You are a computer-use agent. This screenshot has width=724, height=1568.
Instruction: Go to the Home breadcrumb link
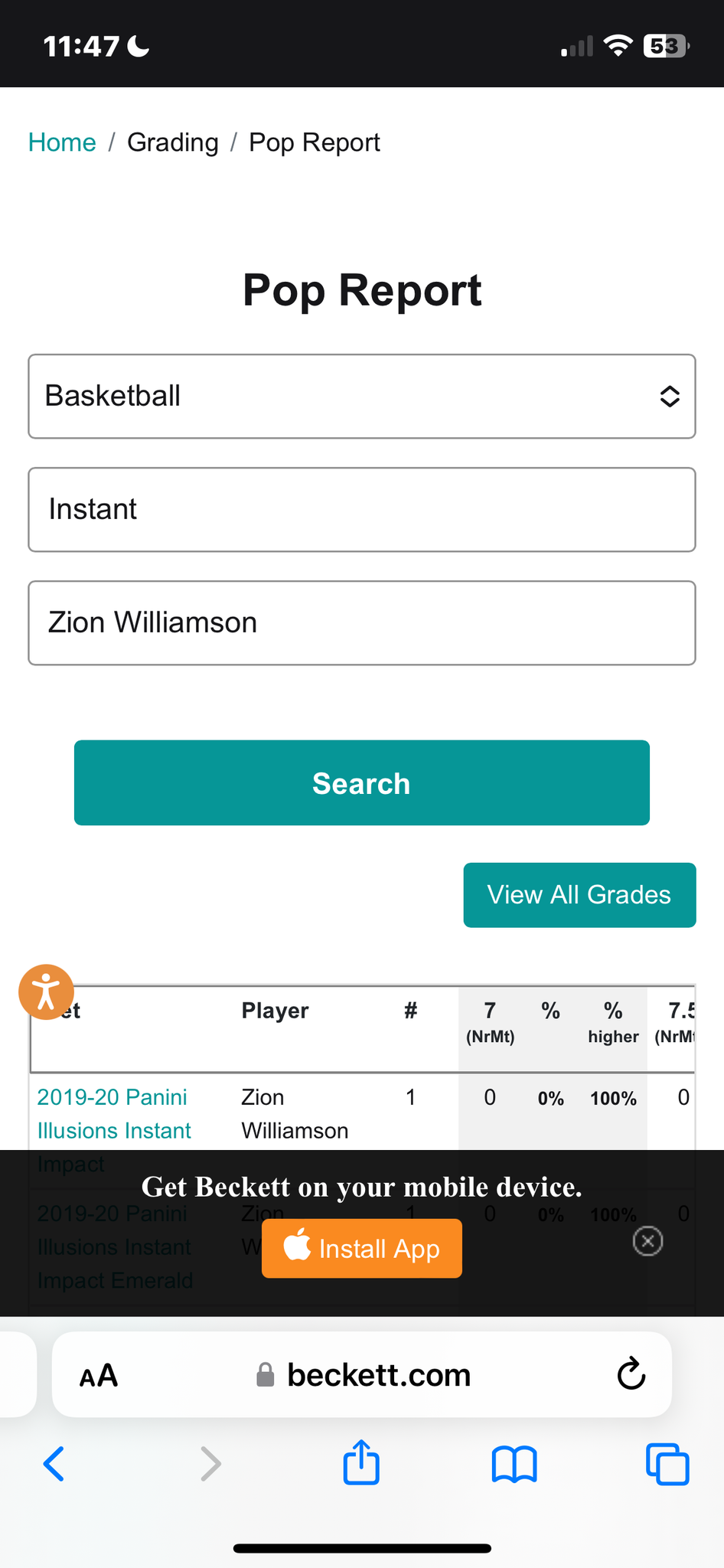click(62, 142)
